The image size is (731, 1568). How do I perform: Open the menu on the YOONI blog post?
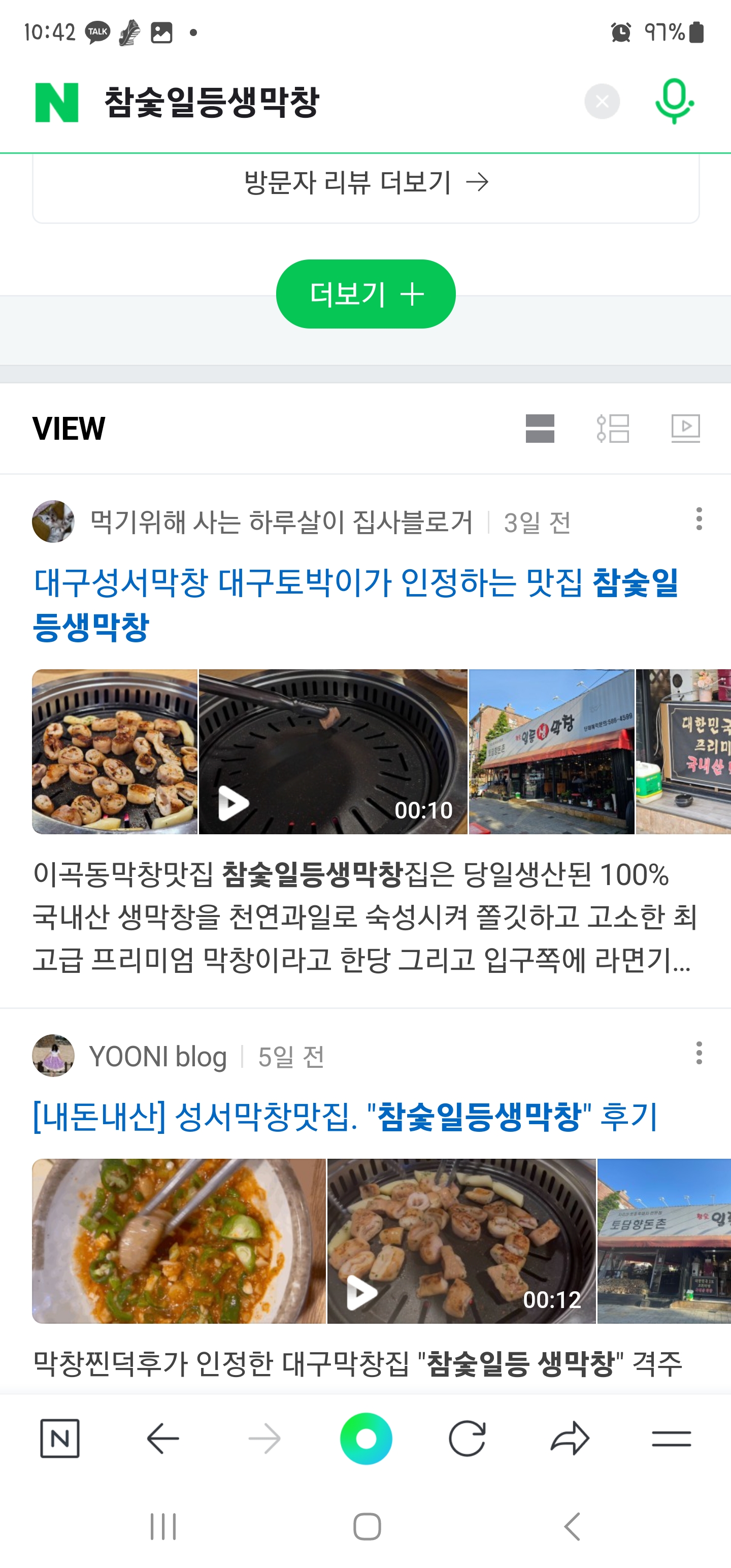[x=699, y=1053]
